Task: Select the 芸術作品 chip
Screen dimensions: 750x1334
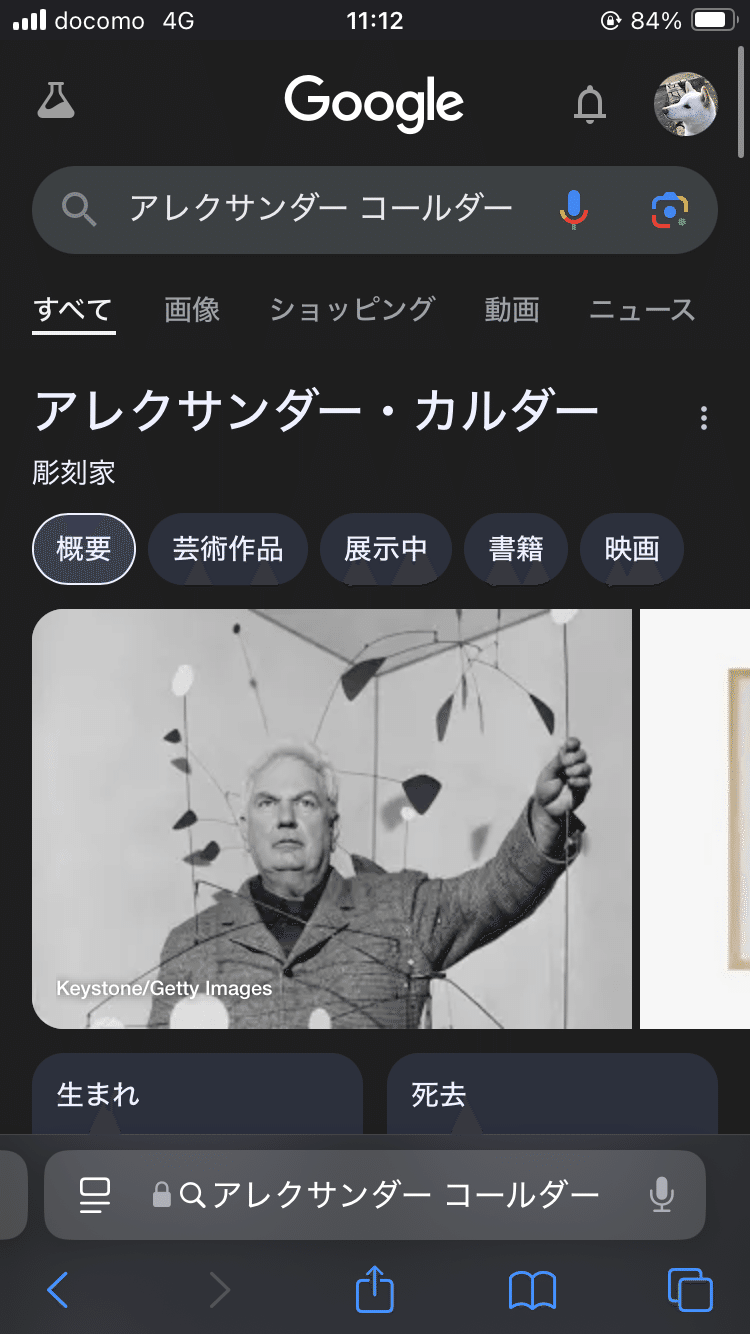Action: tap(227, 549)
